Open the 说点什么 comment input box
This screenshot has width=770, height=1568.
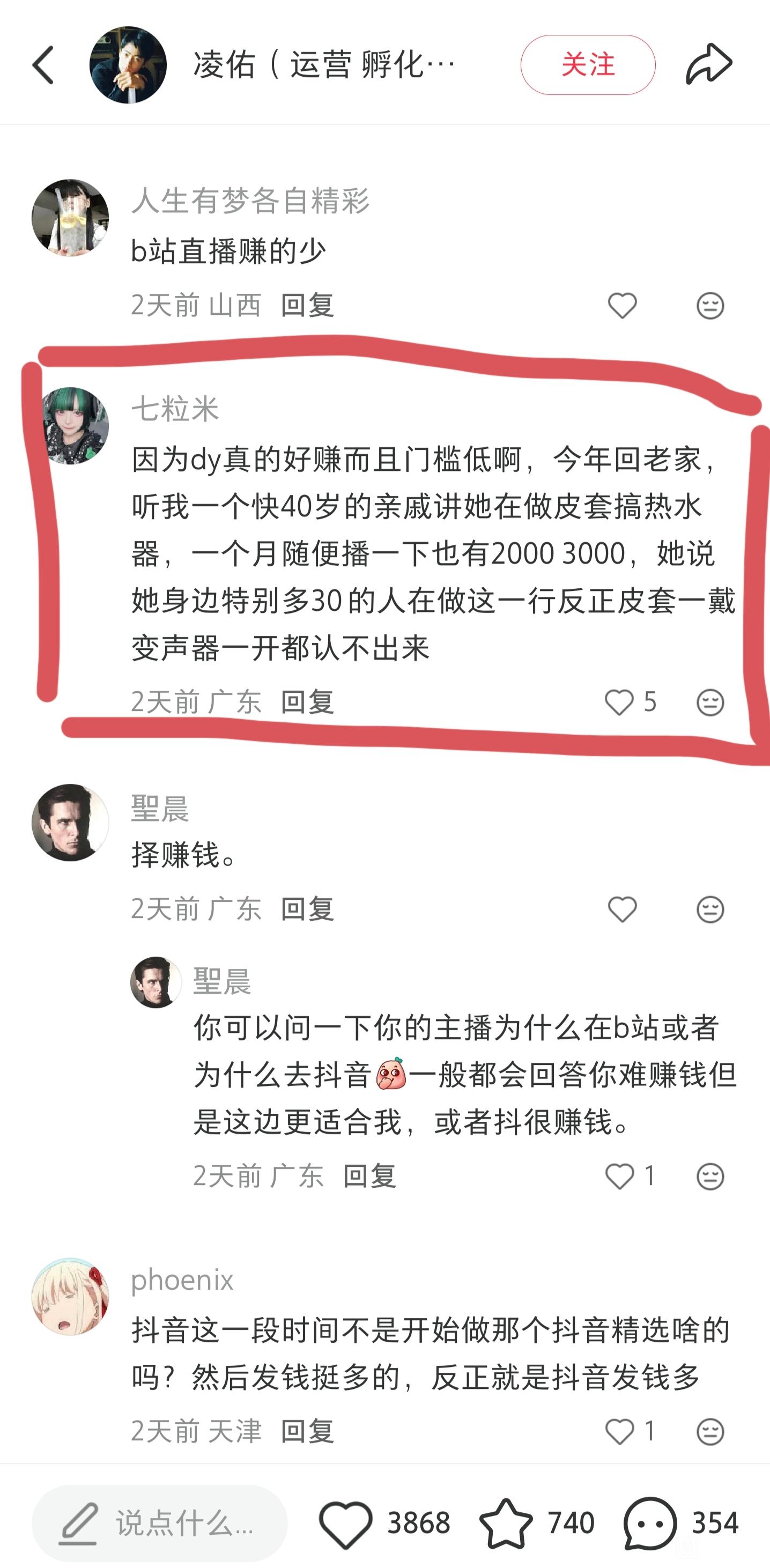(x=159, y=1523)
